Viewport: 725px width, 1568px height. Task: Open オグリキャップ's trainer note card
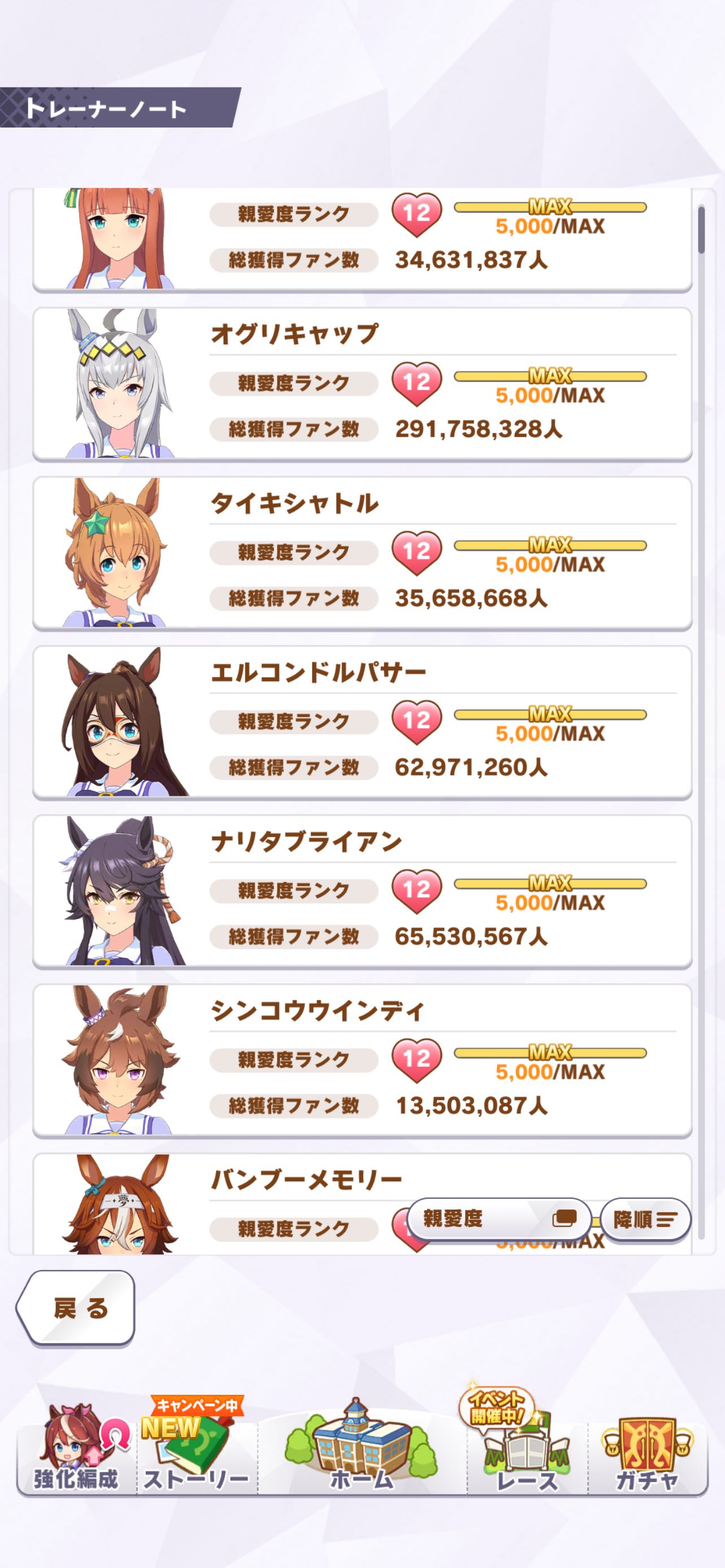click(362, 384)
